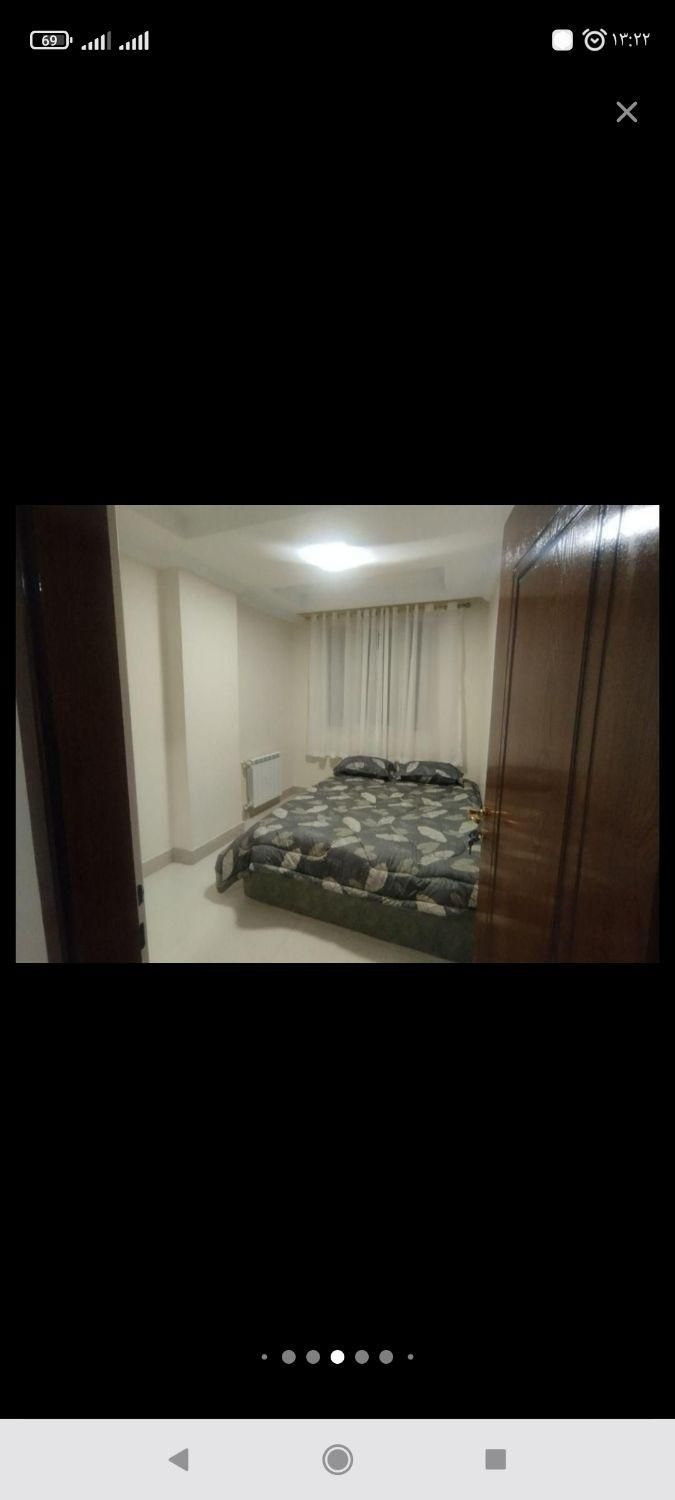The image size is (675, 1500).
Task: Close the full-screen photo viewer
Action: pos(626,112)
